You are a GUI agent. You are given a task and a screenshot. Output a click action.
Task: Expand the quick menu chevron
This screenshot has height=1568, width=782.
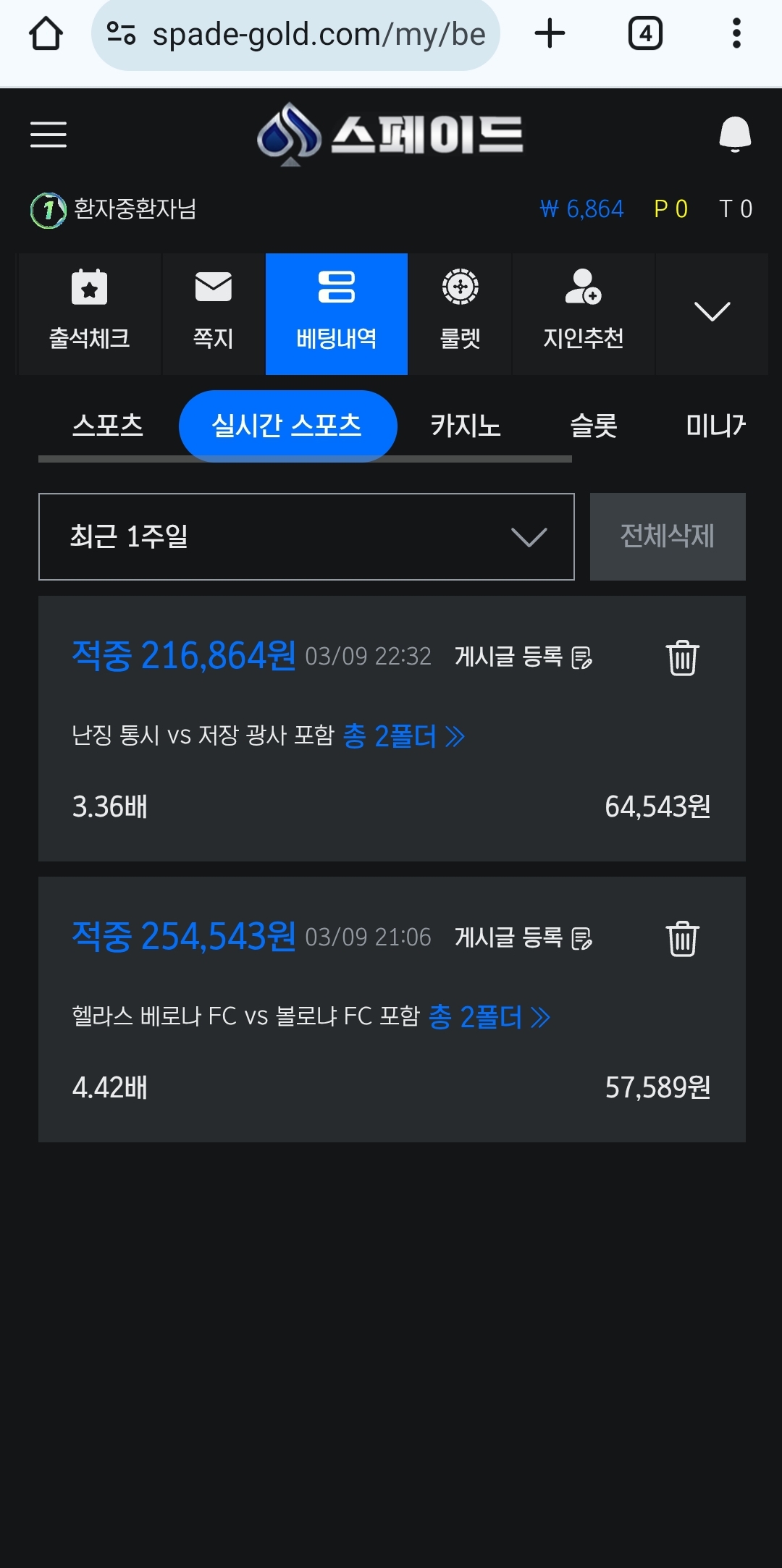(712, 312)
